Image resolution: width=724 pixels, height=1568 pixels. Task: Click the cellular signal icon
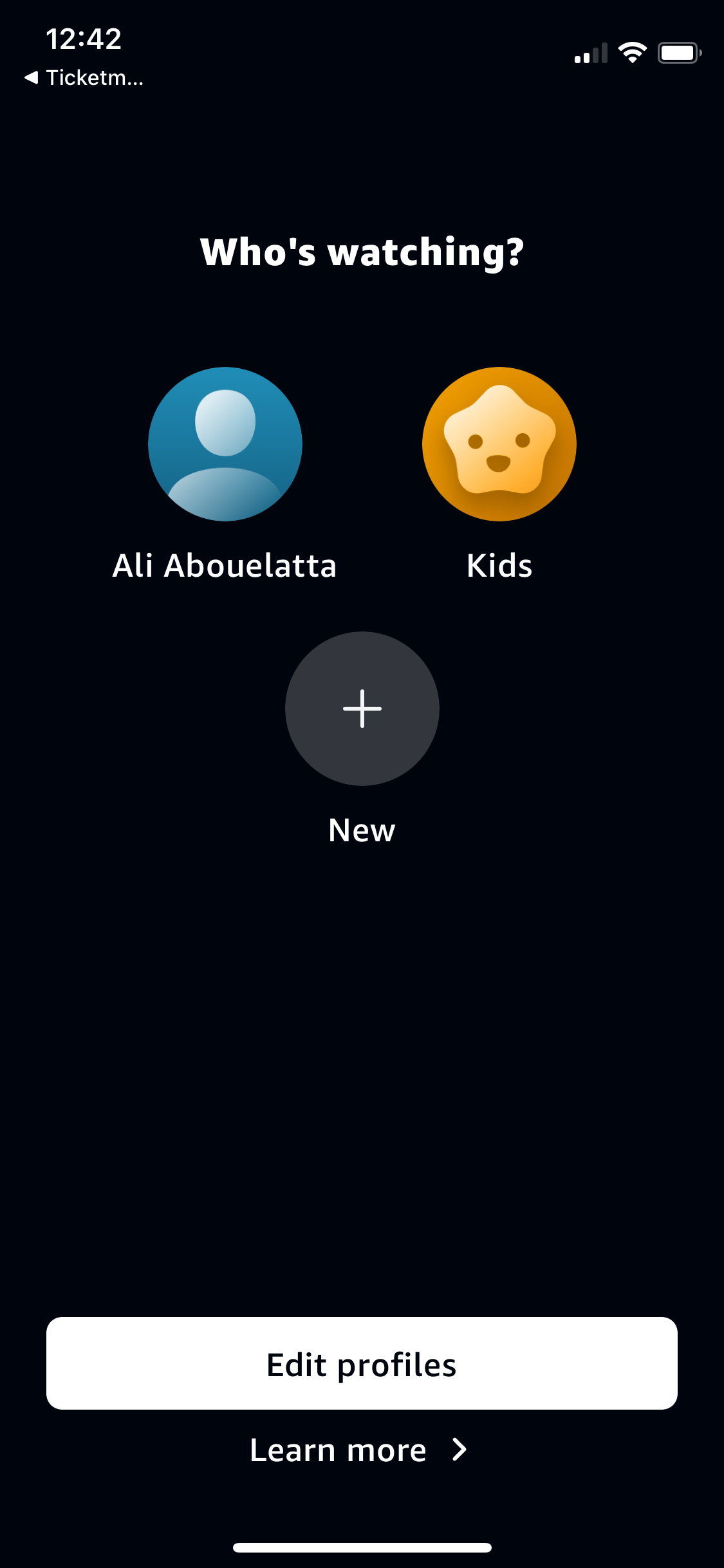pyautogui.click(x=590, y=54)
